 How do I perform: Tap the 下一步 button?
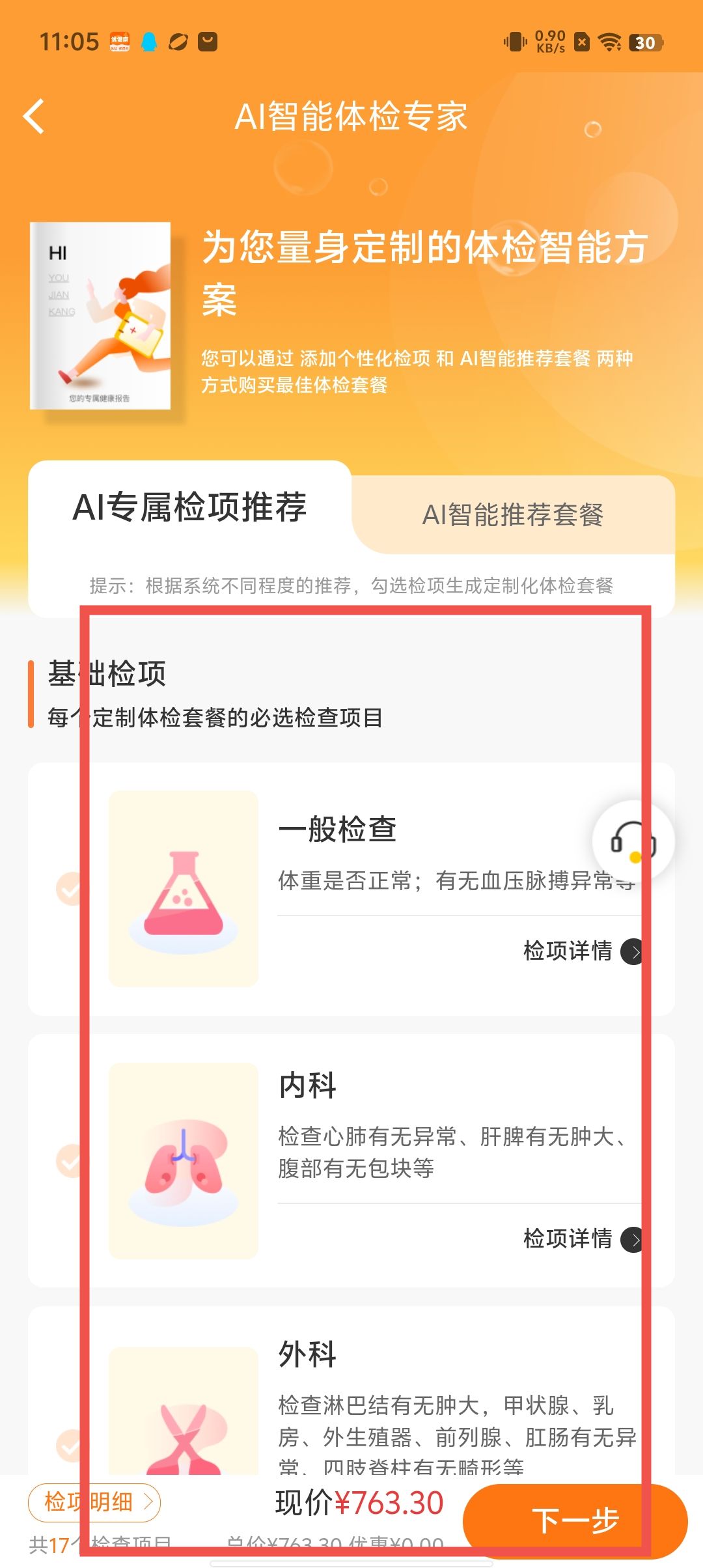pyautogui.click(x=575, y=1520)
